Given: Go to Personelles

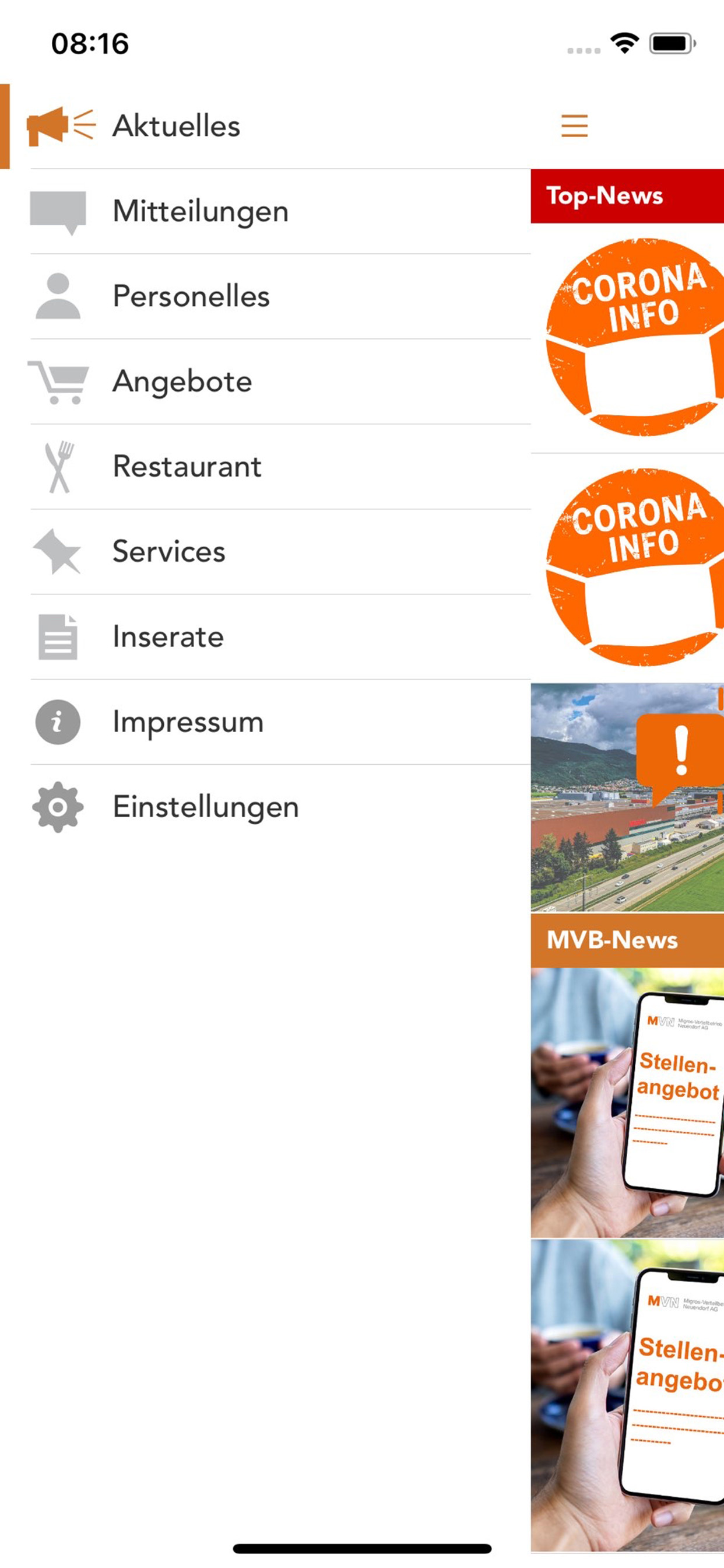Looking at the screenshot, I should [x=265, y=296].
